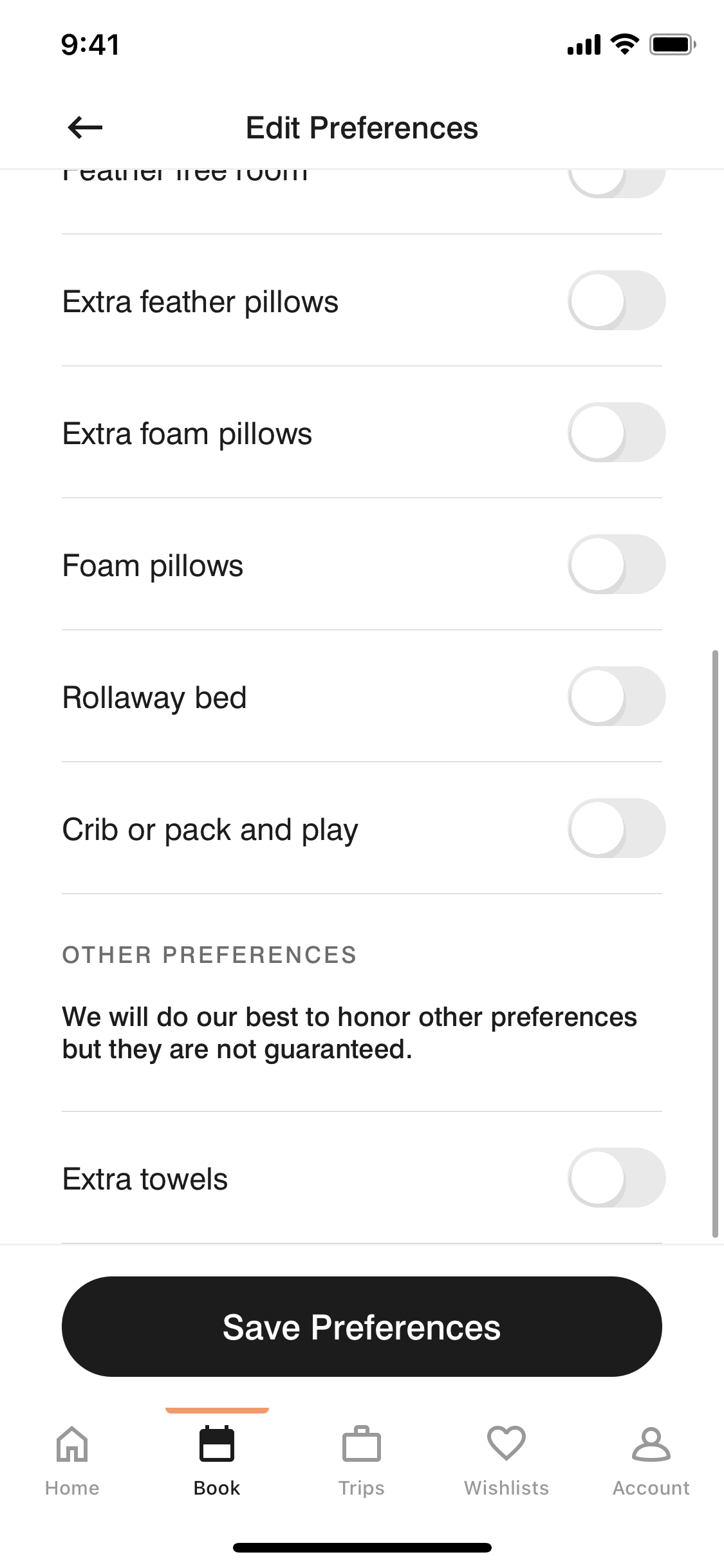Go back from Edit Preferences
This screenshot has height=1568, width=724.
85,127
